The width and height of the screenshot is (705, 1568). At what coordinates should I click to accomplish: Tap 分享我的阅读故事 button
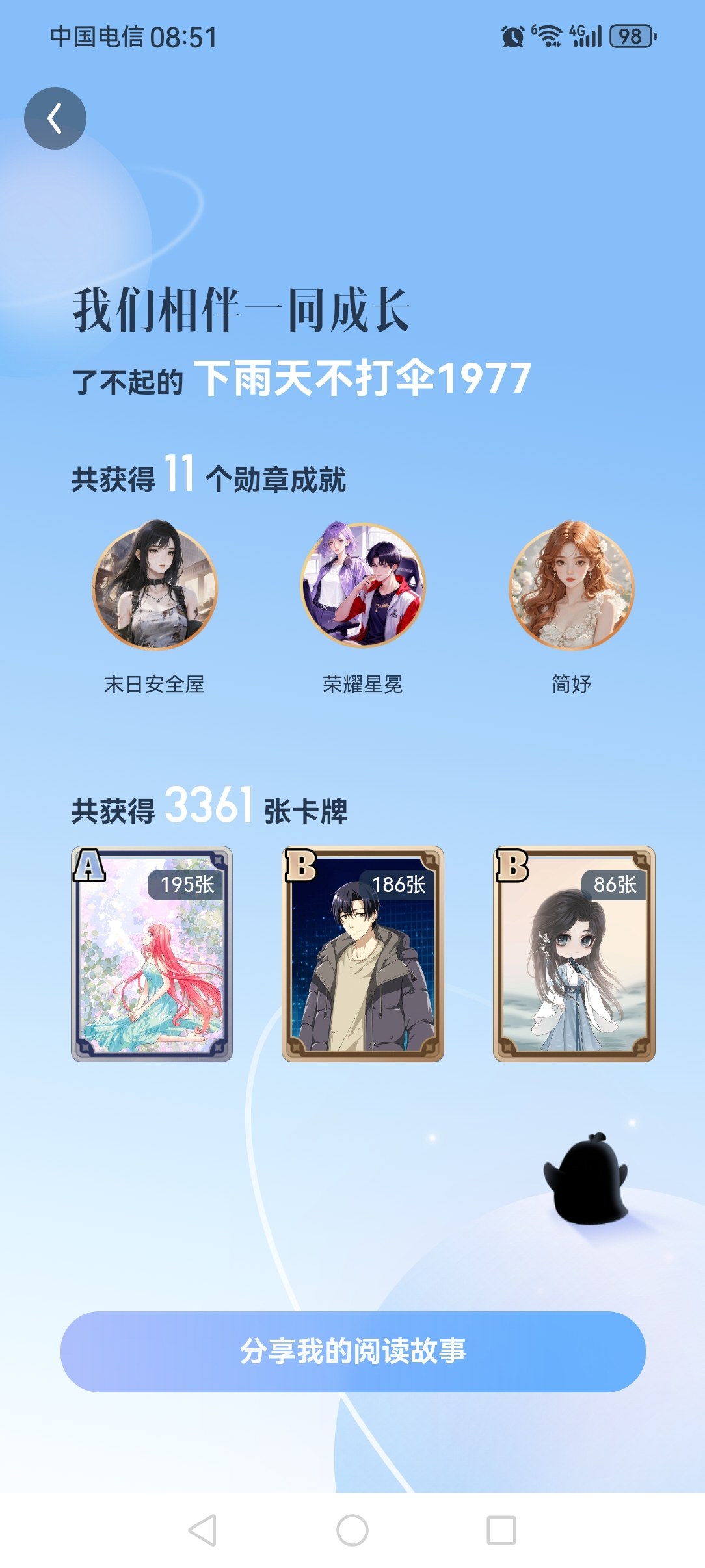[353, 1351]
